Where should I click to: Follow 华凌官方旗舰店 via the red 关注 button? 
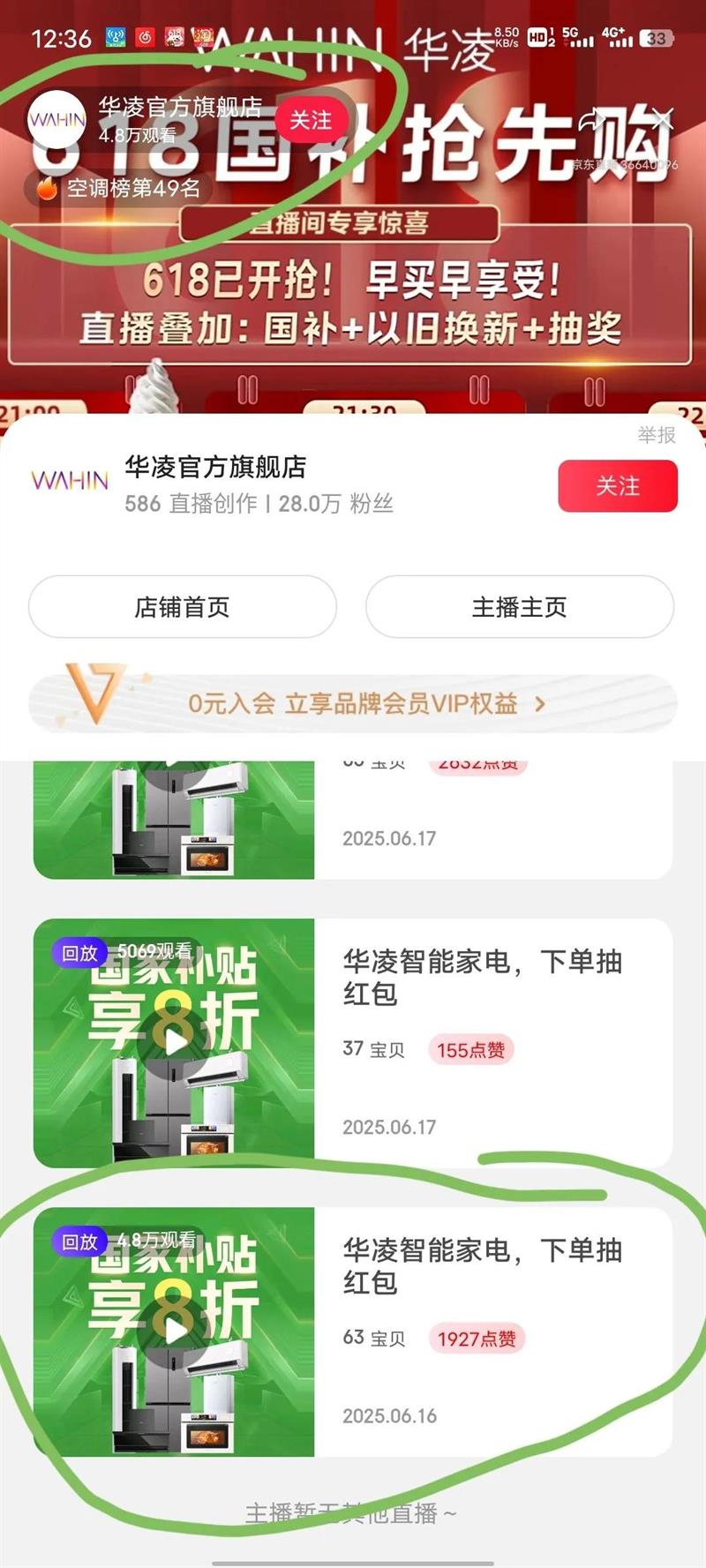(617, 486)
